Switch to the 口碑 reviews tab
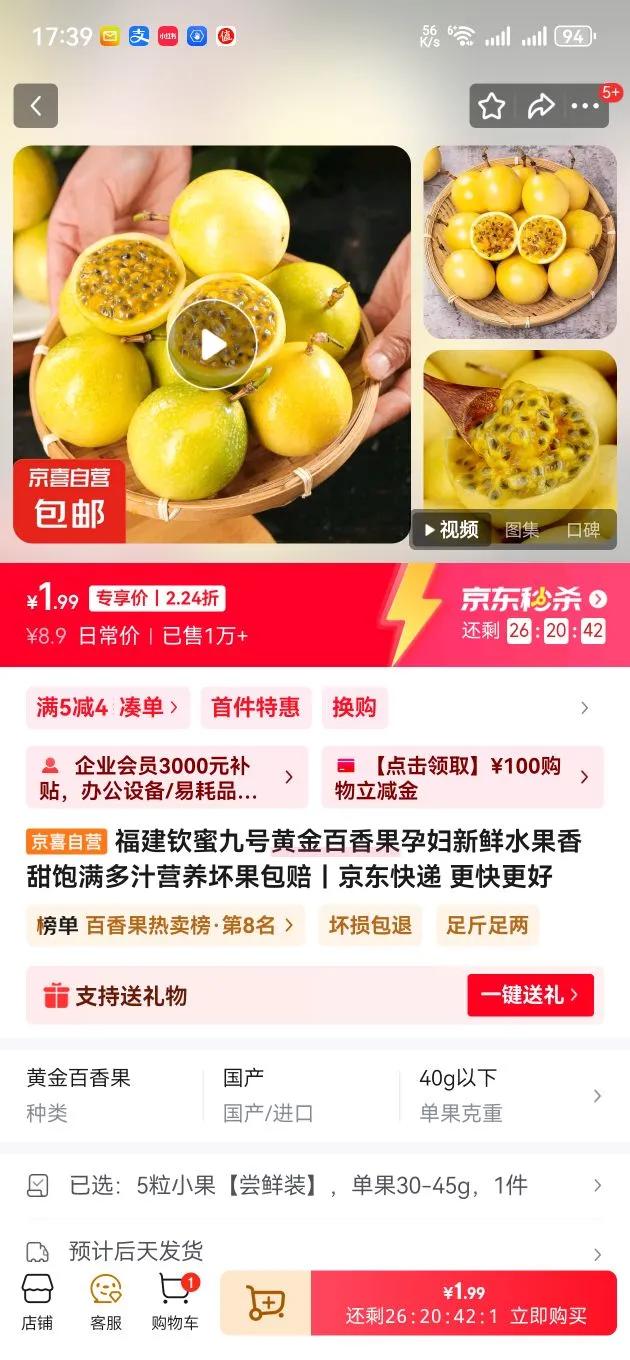 pos(583,531)
